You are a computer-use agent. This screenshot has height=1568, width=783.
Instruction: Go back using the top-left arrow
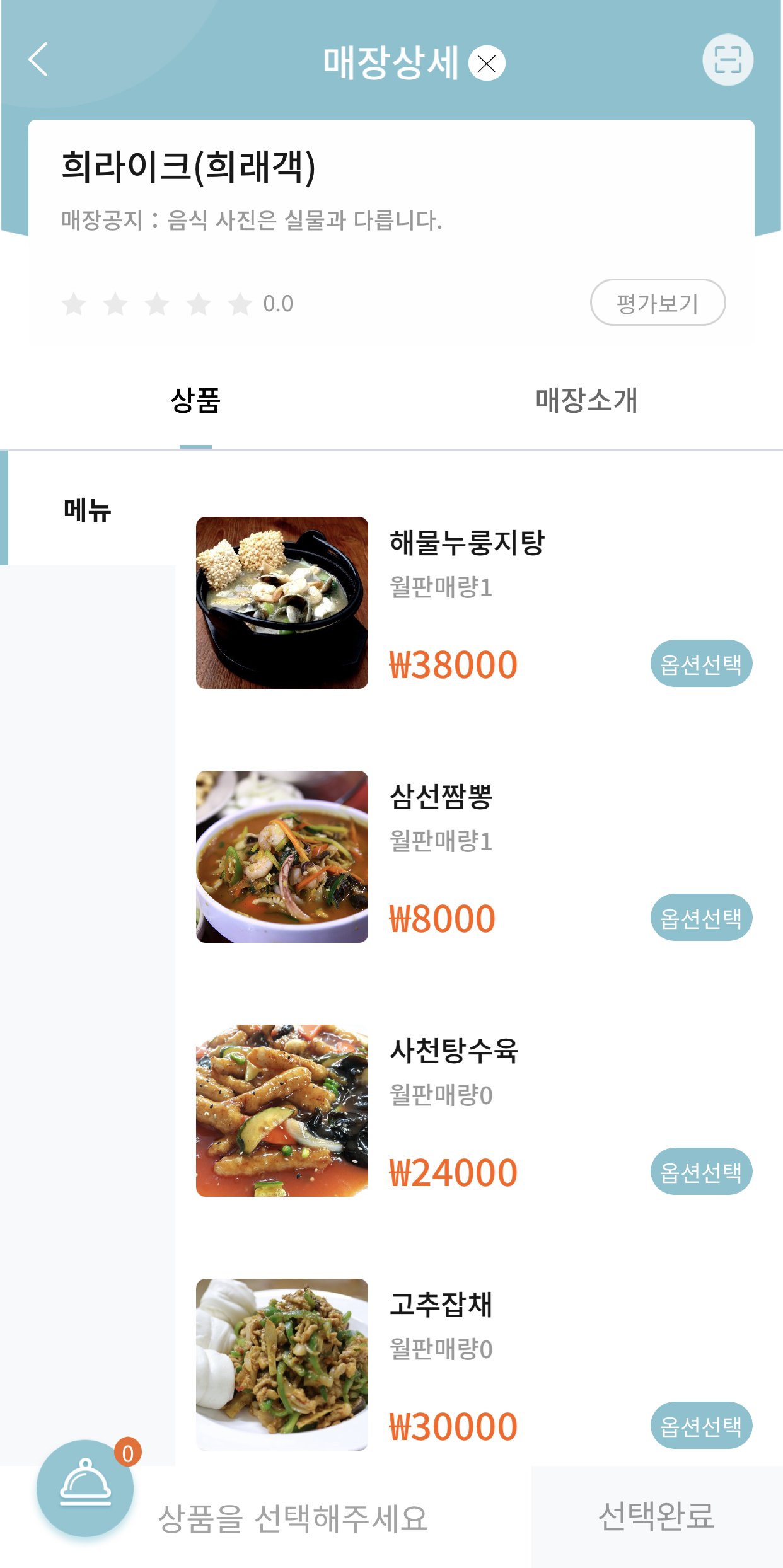coord(39,60)
